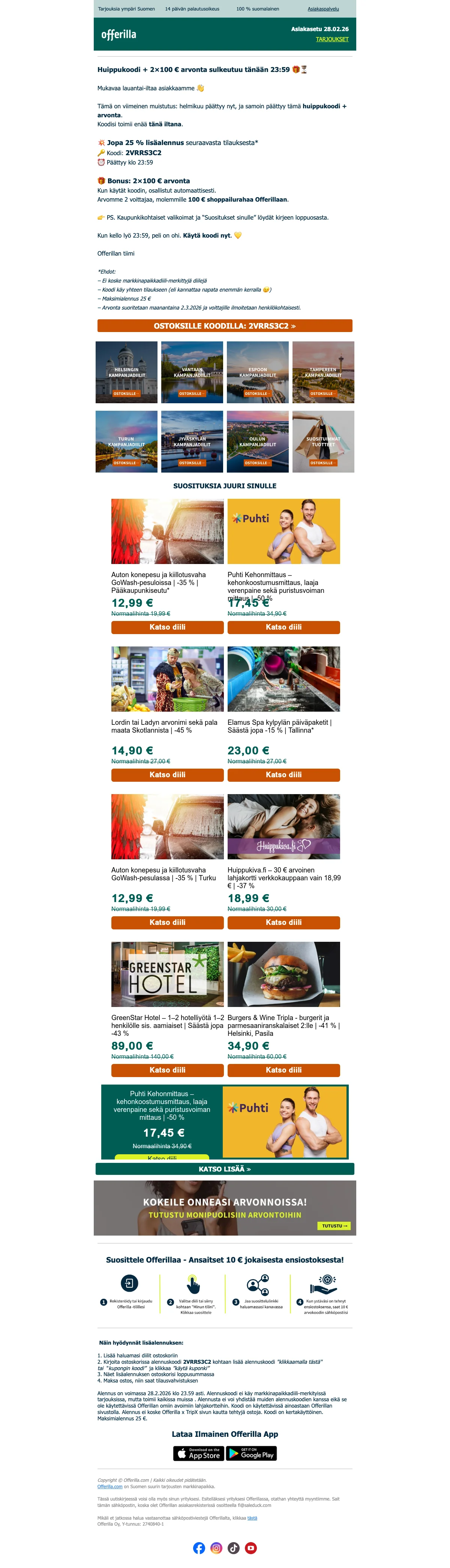Tap Katso diili for Elamus Spa deal
The width and height of the screenshot is (450, 1568).
pos(284,775)
